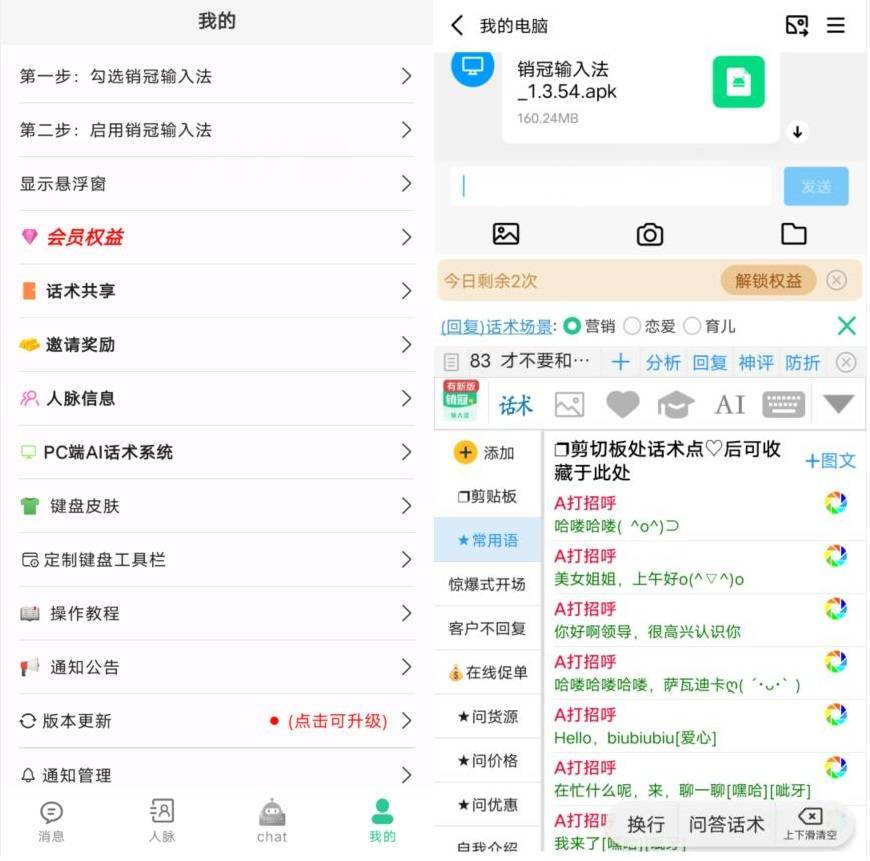Open the hamburger menu in 我的电脑

[x=836, y=26]
